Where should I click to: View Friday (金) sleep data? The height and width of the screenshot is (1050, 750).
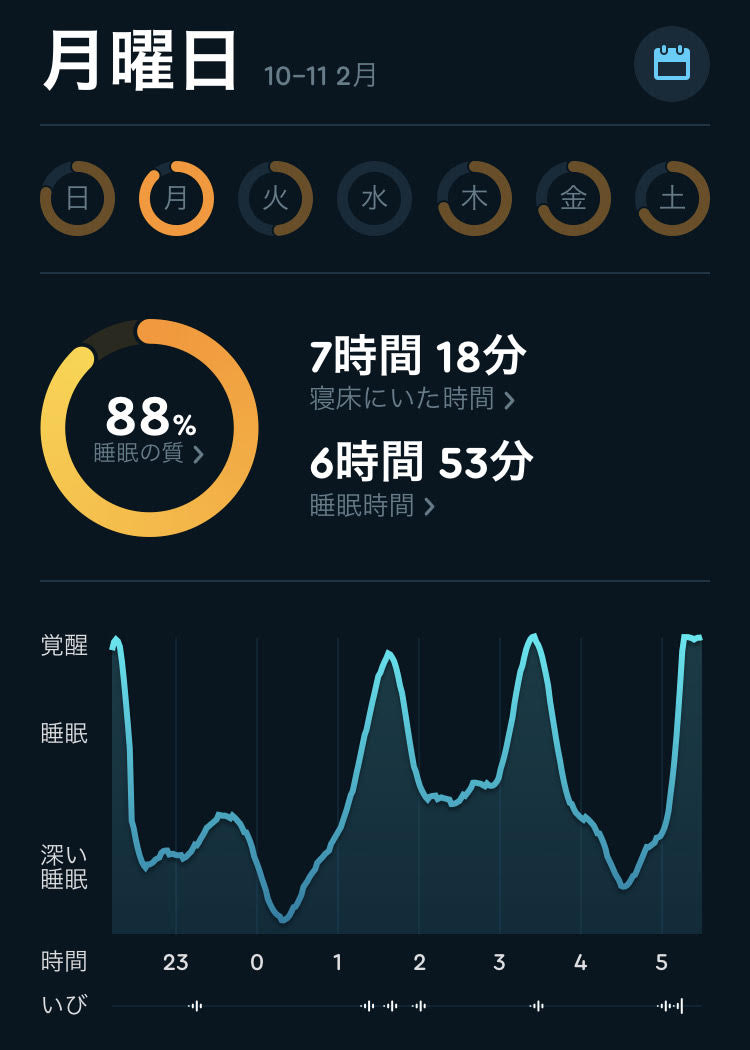[573, 198]
